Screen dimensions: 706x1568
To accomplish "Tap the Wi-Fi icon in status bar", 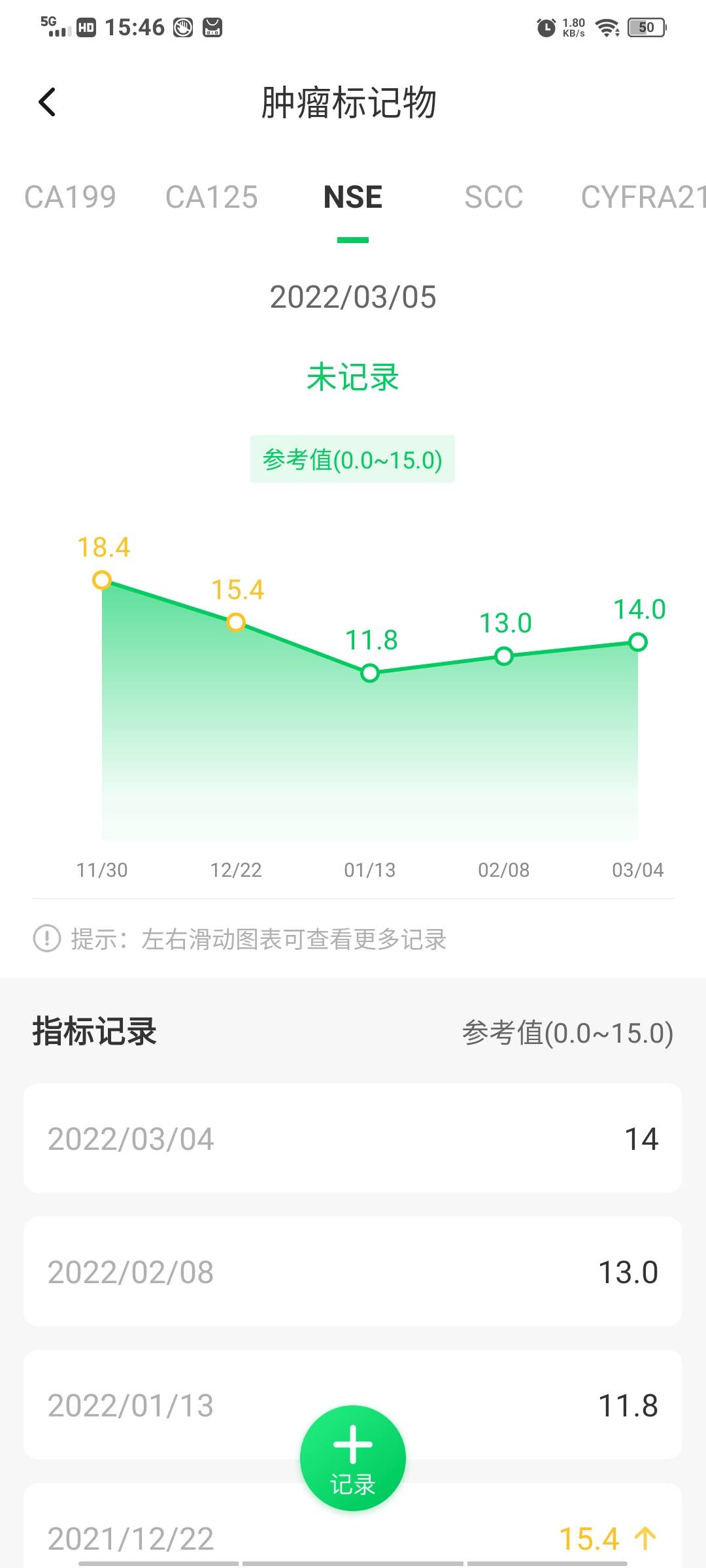I will pos(607,28).
